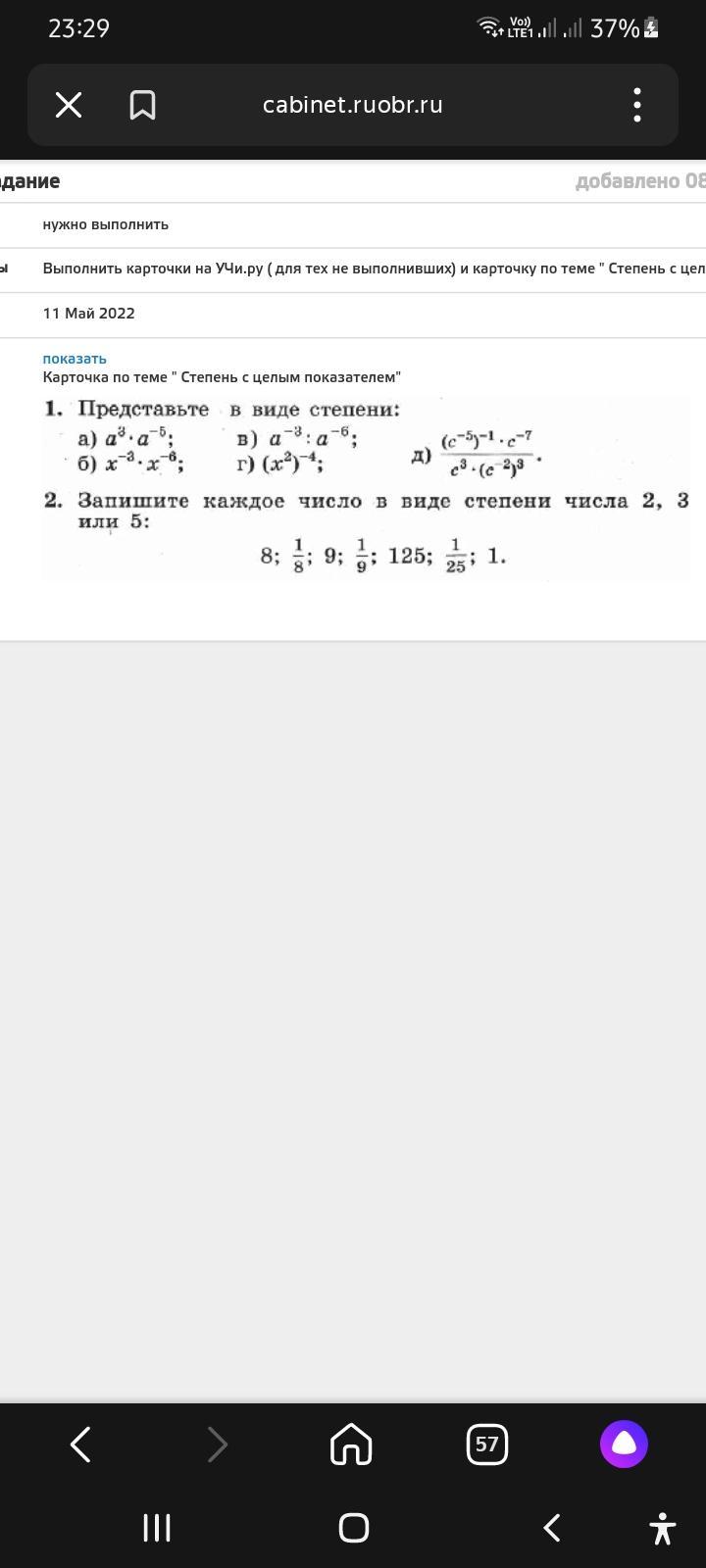Open the tab switcher showing 57 tabs
Screen dimensions: 706x1568
coord(487,1444)
